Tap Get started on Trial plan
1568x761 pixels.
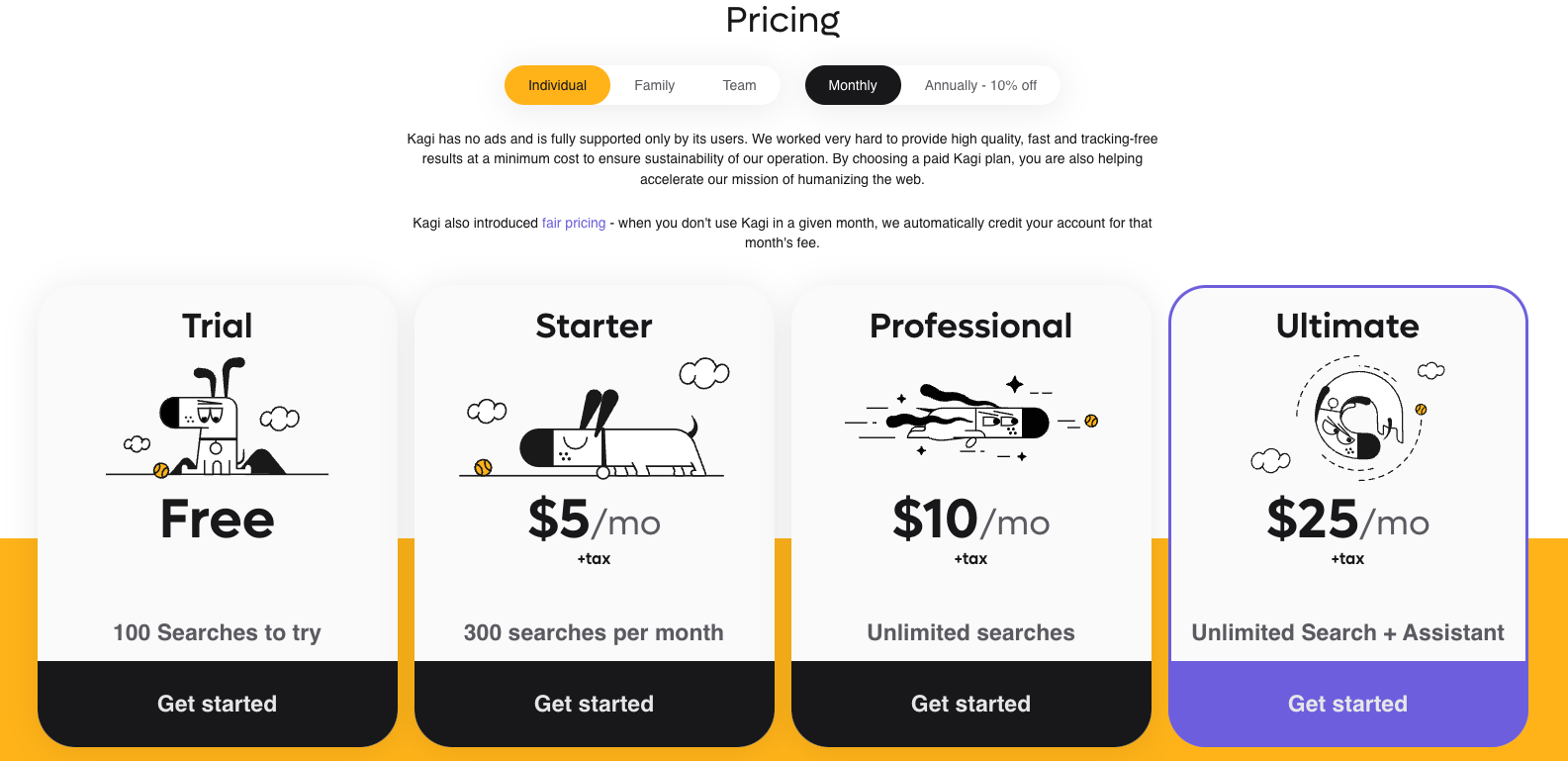coord(218,704)
